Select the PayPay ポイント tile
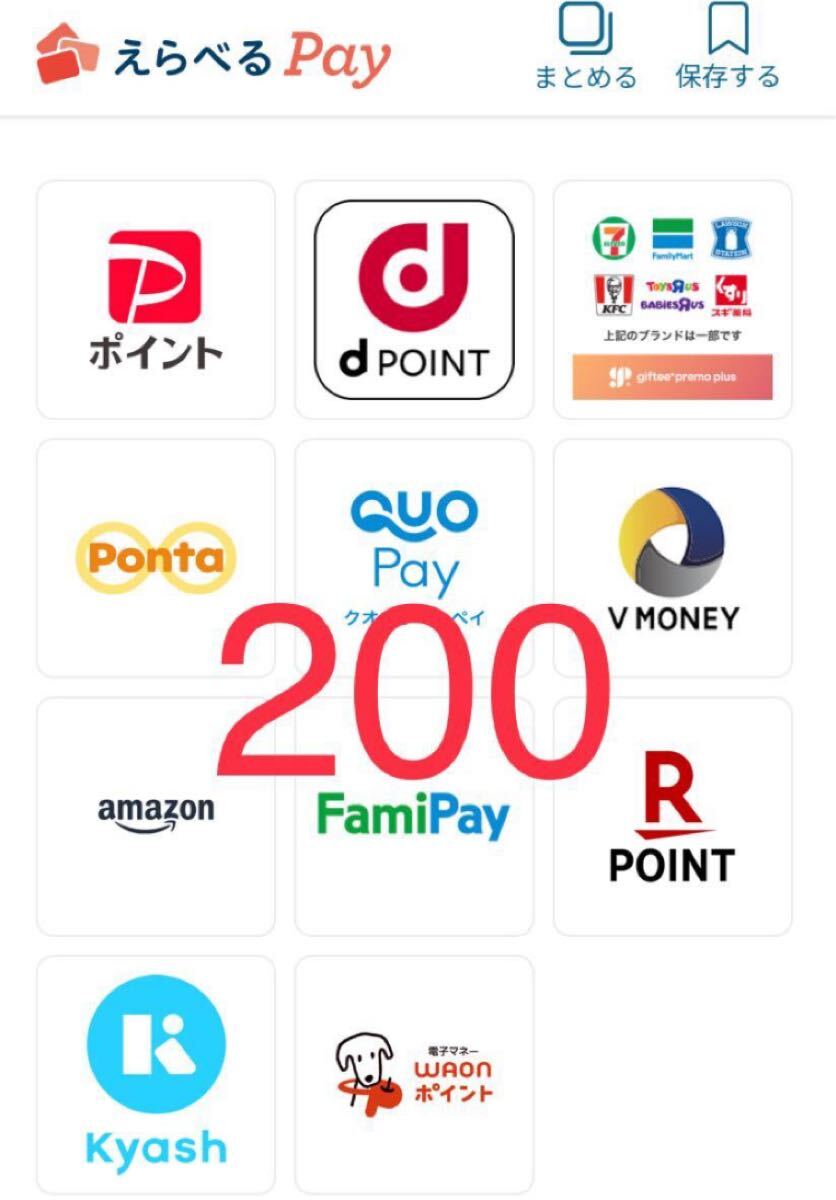 tap(155, 297)
